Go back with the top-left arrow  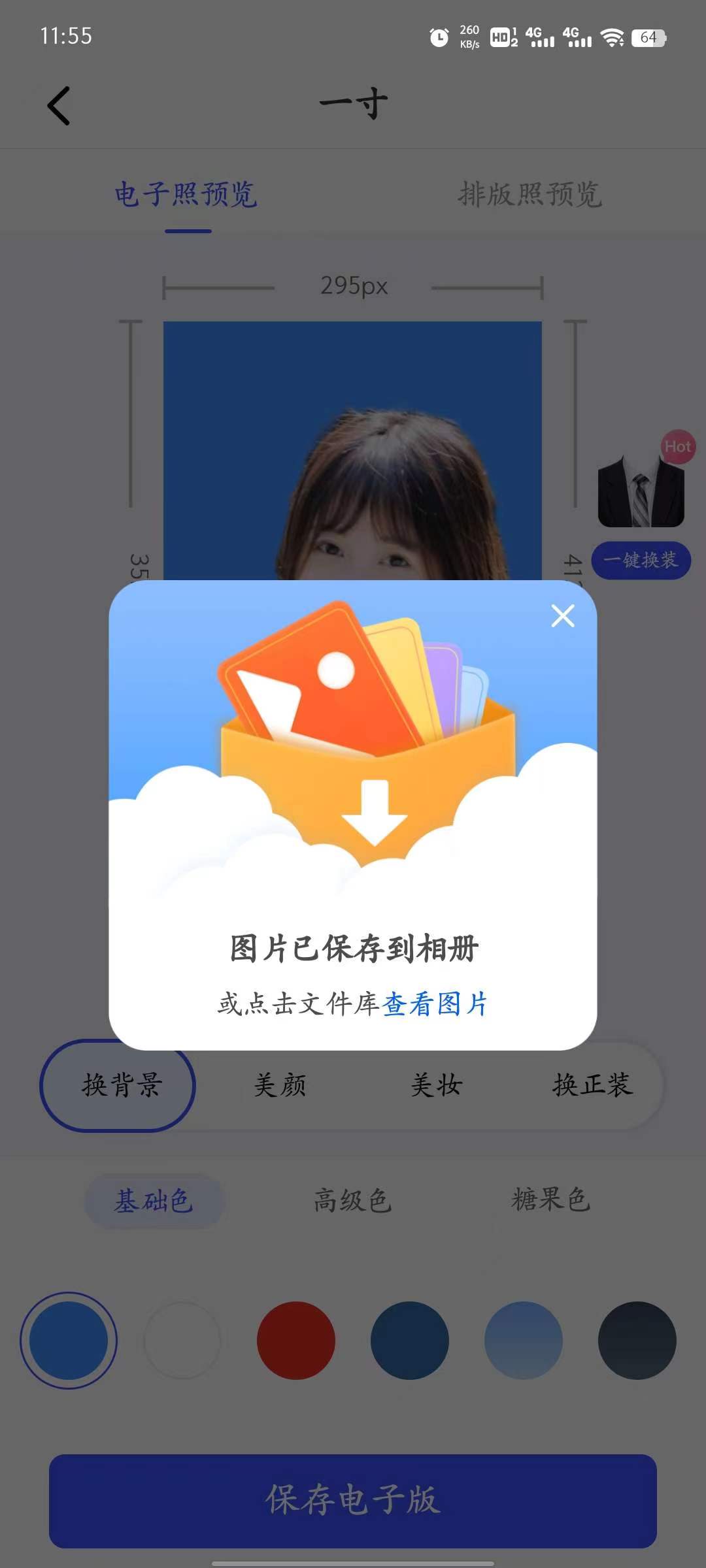coord(59,106)
